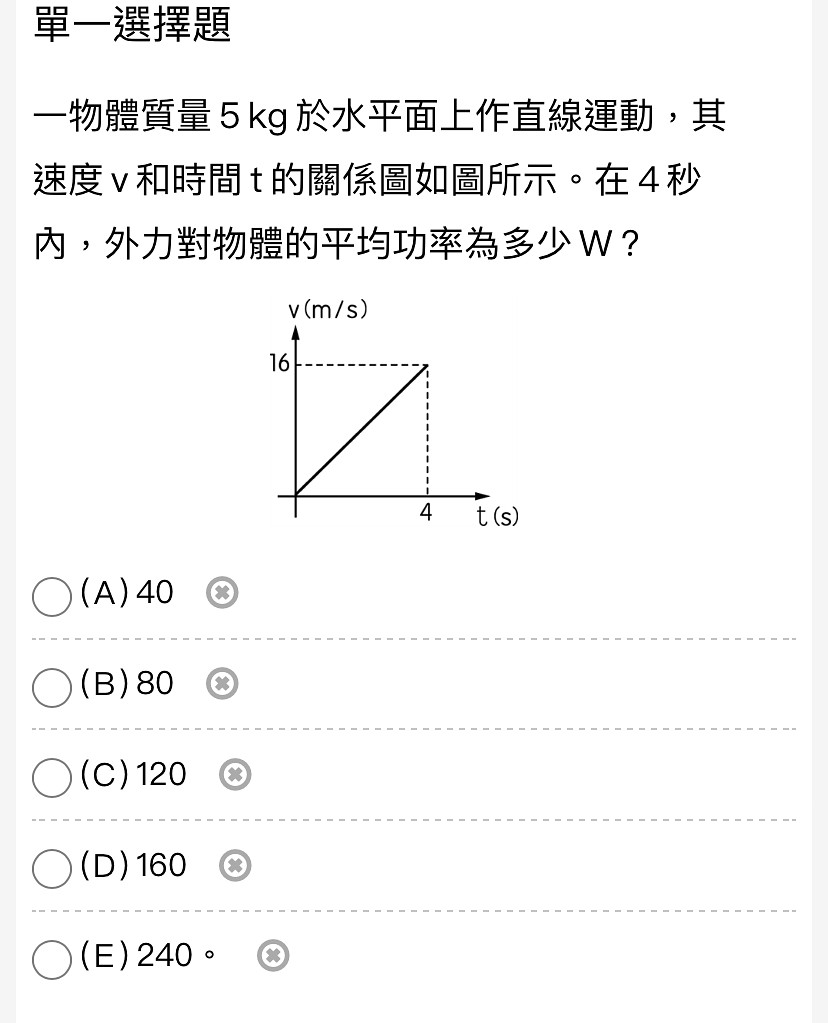This screenshot has width=828, height=1023.
Task: Mark answer option (D) 160
Action: (52, 867)
